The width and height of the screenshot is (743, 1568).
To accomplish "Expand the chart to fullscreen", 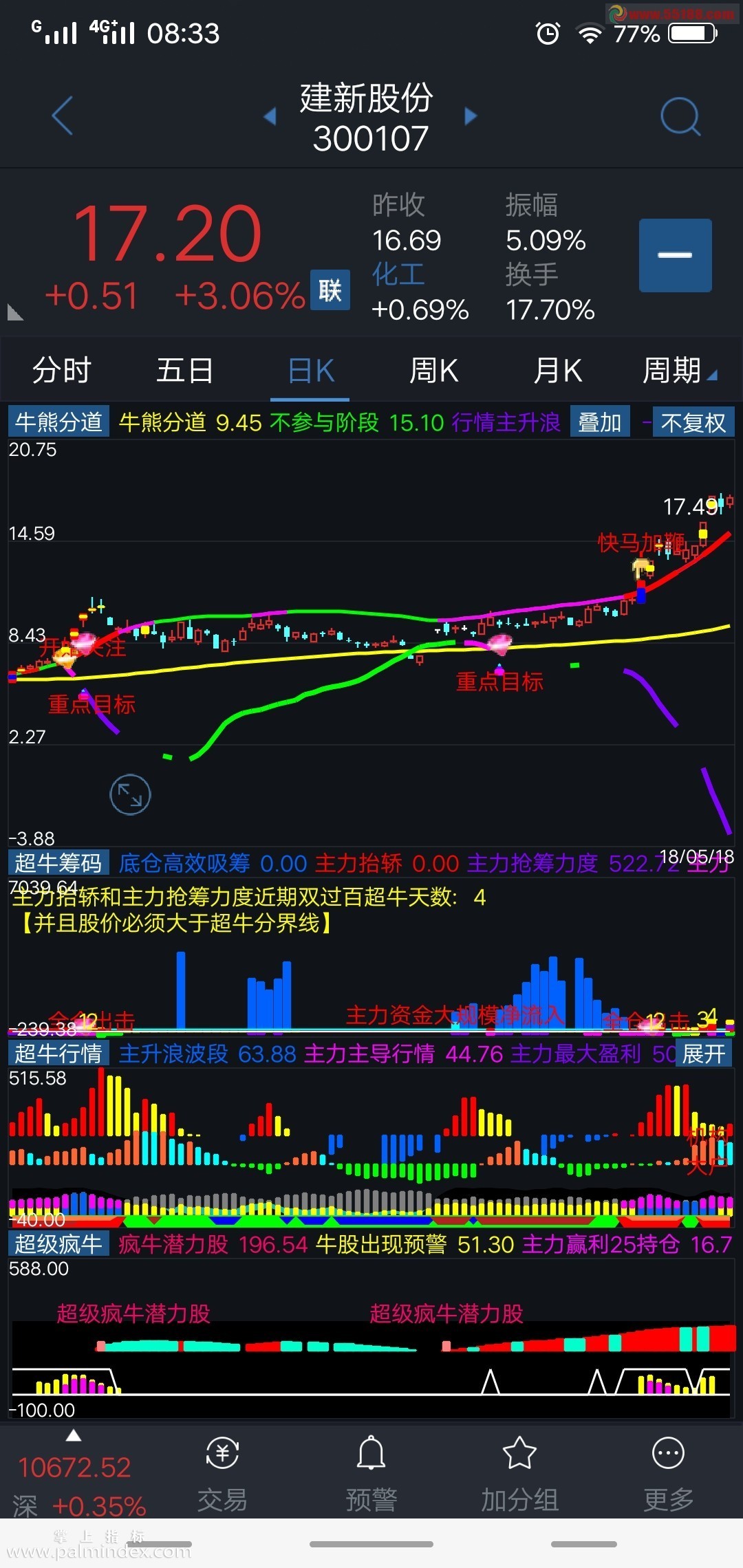I will pyautogui.click(x=130, y=794).
